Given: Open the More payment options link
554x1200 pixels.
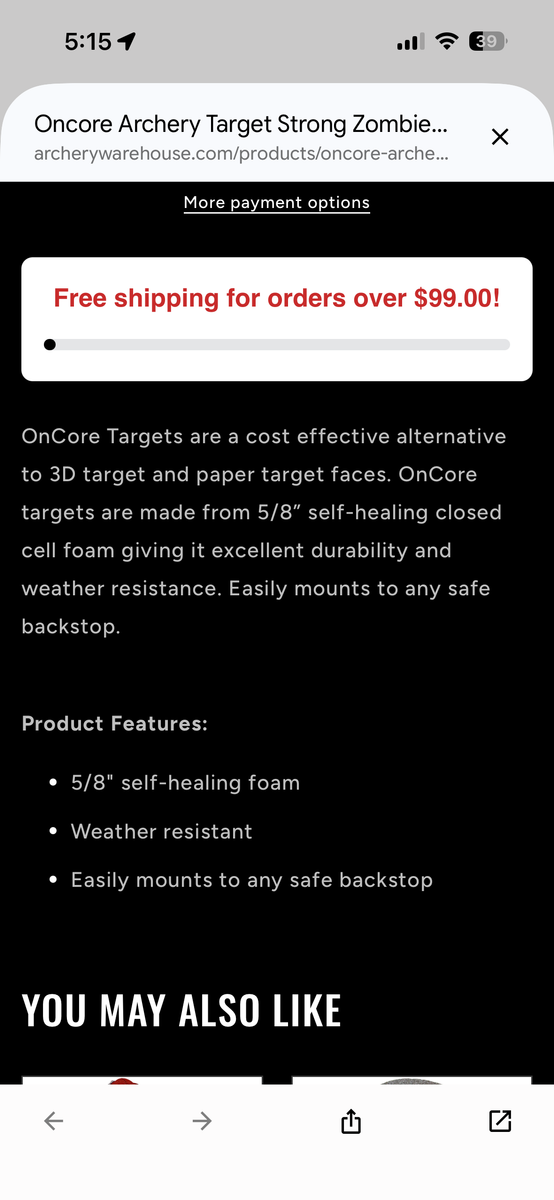Looking at the screenshot, I should pos(277,202).
